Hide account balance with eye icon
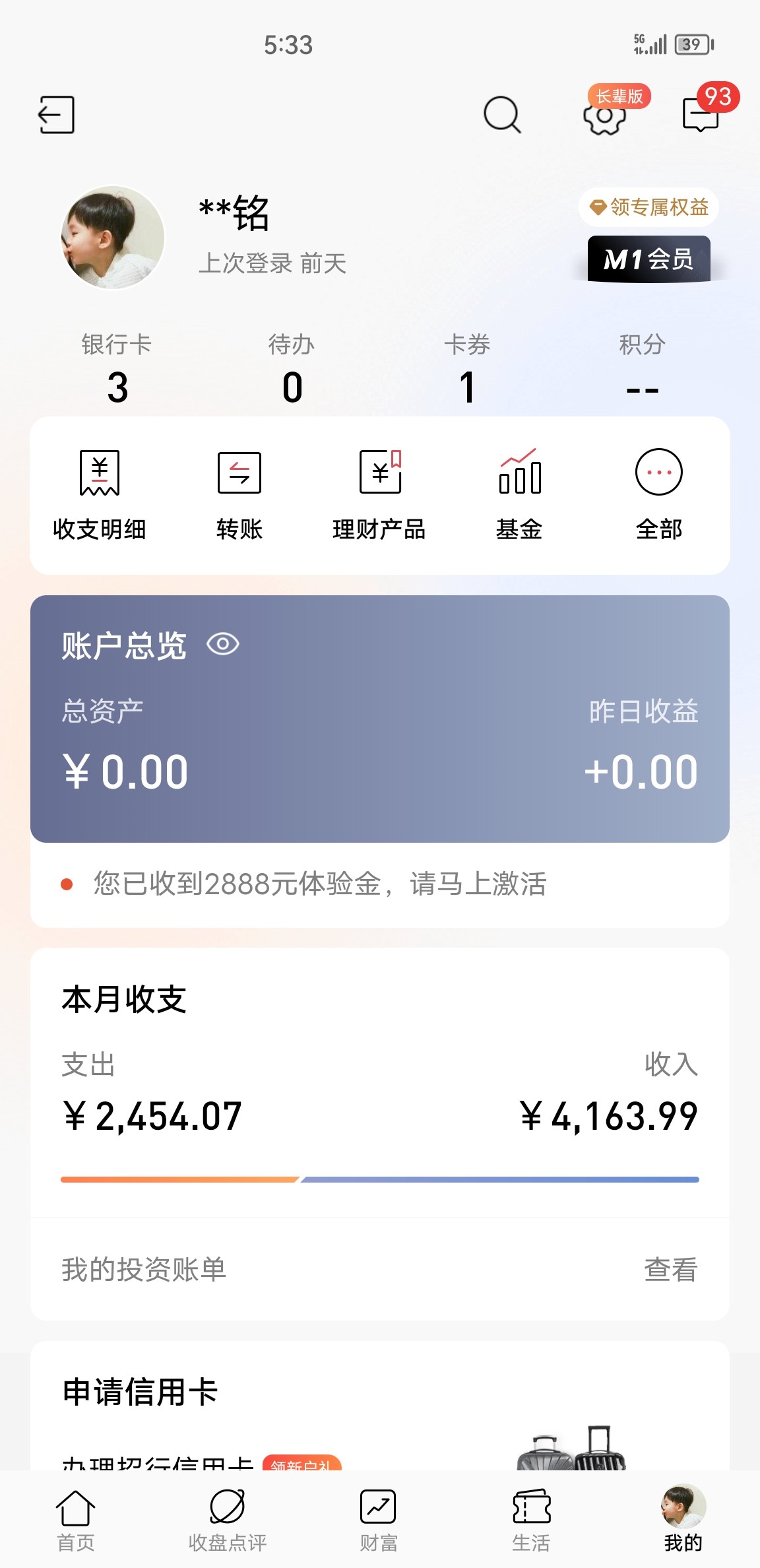The width and height of the screenshot is (760, 1568). (223, 644)
